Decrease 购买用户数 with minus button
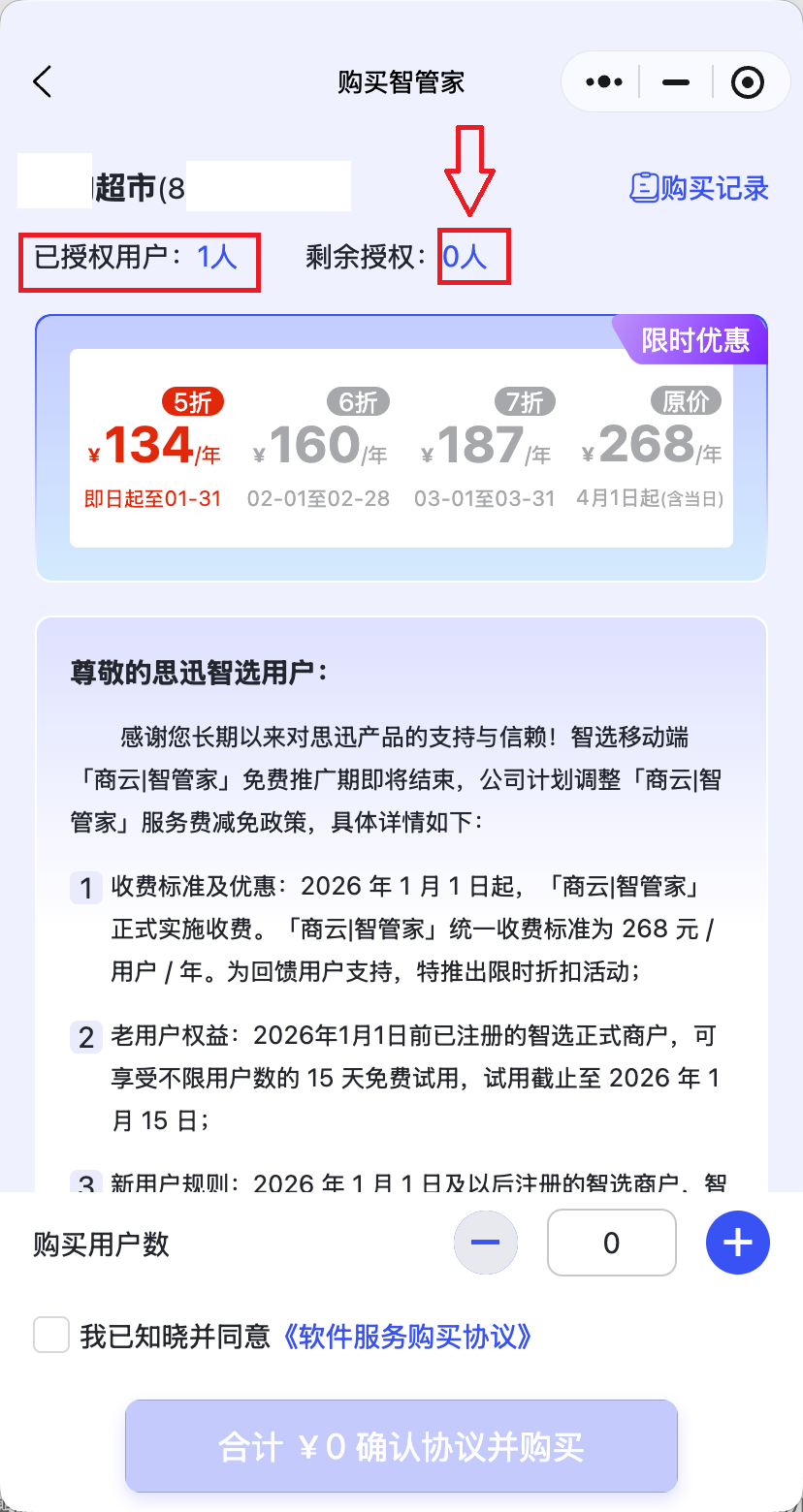Screen dimensions: 803x1512 point(486,1243)
